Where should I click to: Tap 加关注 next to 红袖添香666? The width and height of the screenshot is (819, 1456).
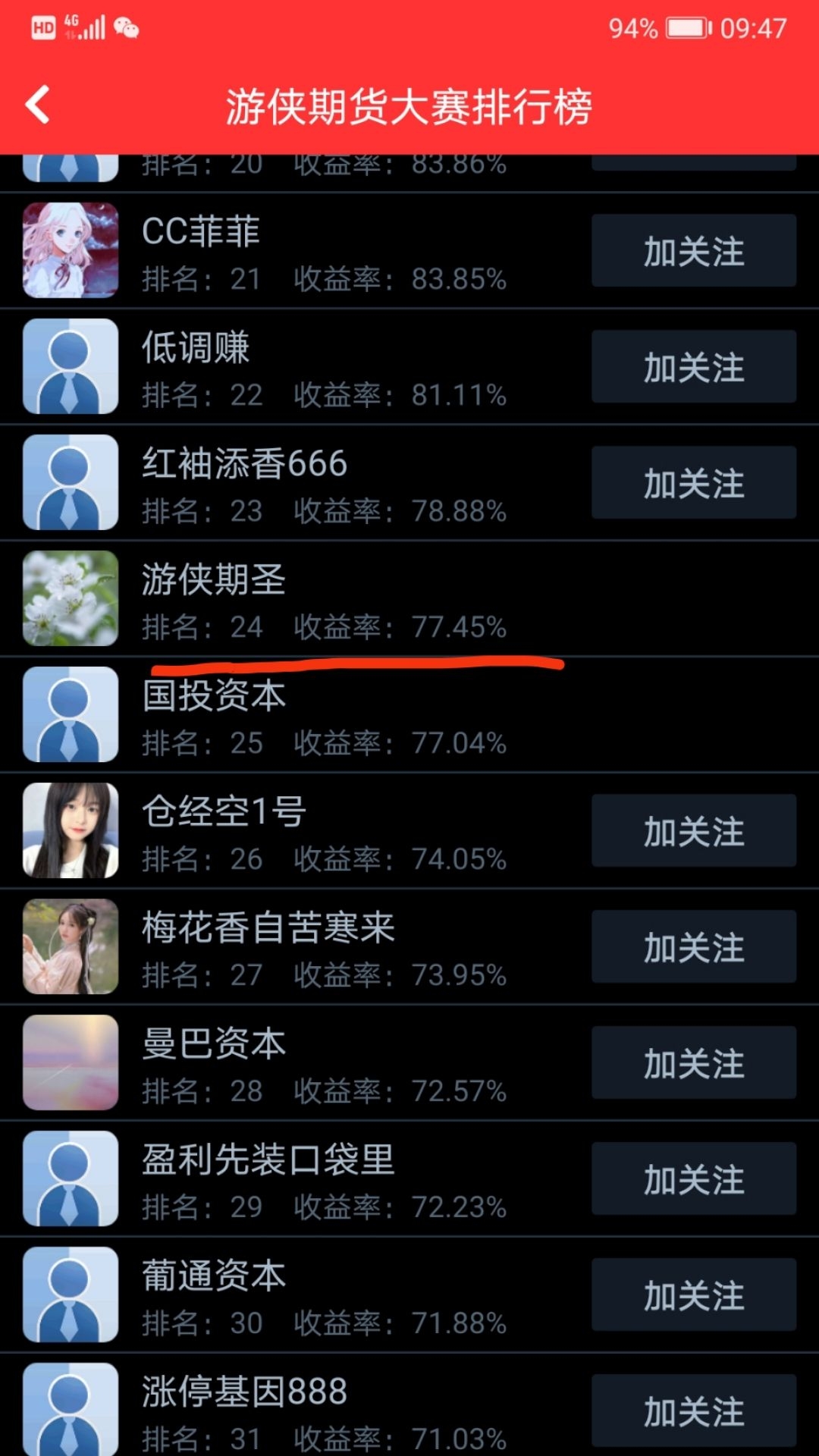694,483
